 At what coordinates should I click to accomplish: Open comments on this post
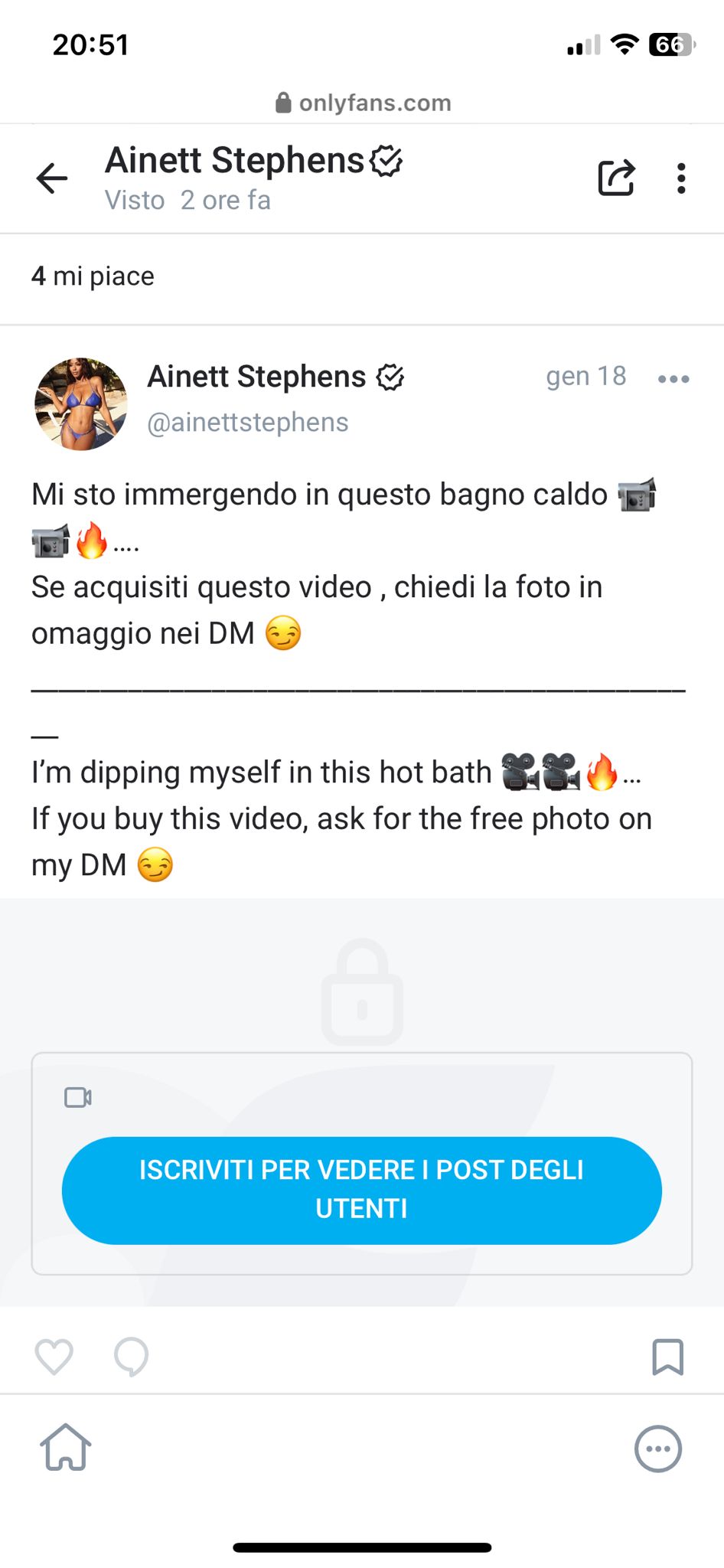click(x=131, y=1357)
